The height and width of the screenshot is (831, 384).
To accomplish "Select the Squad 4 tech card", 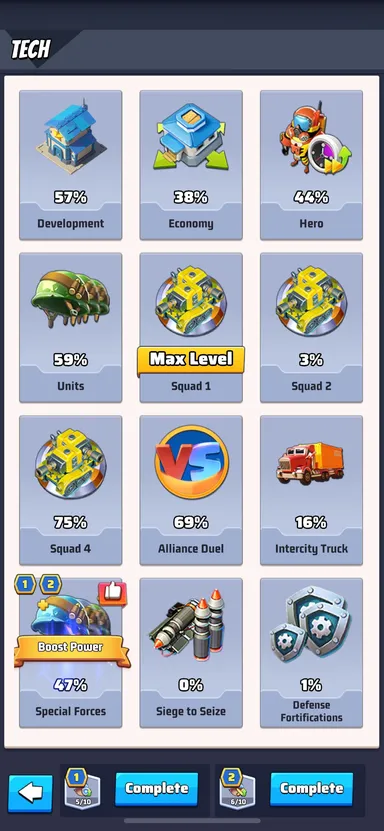I will (x=70, y=490).
